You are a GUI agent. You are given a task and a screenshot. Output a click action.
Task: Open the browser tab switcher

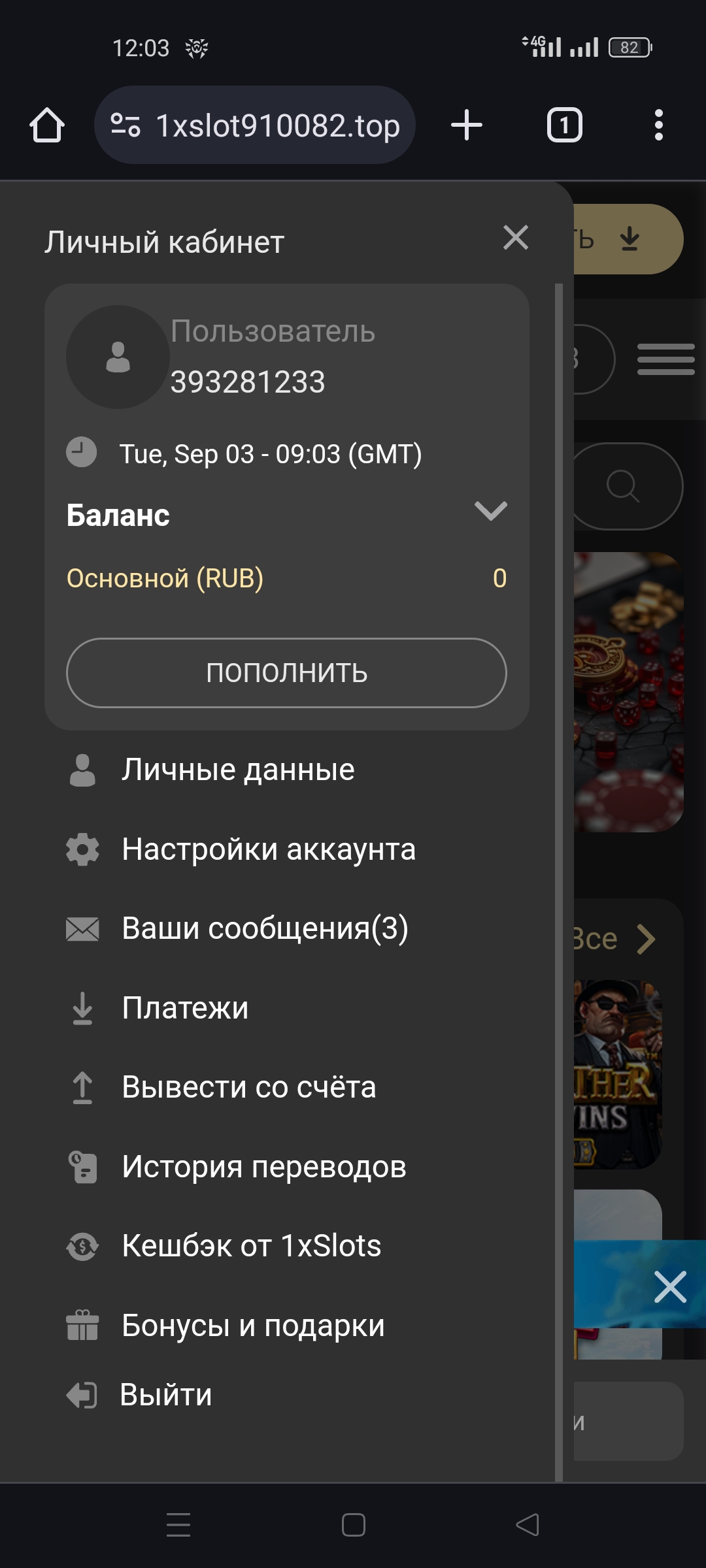click(564, 125)
